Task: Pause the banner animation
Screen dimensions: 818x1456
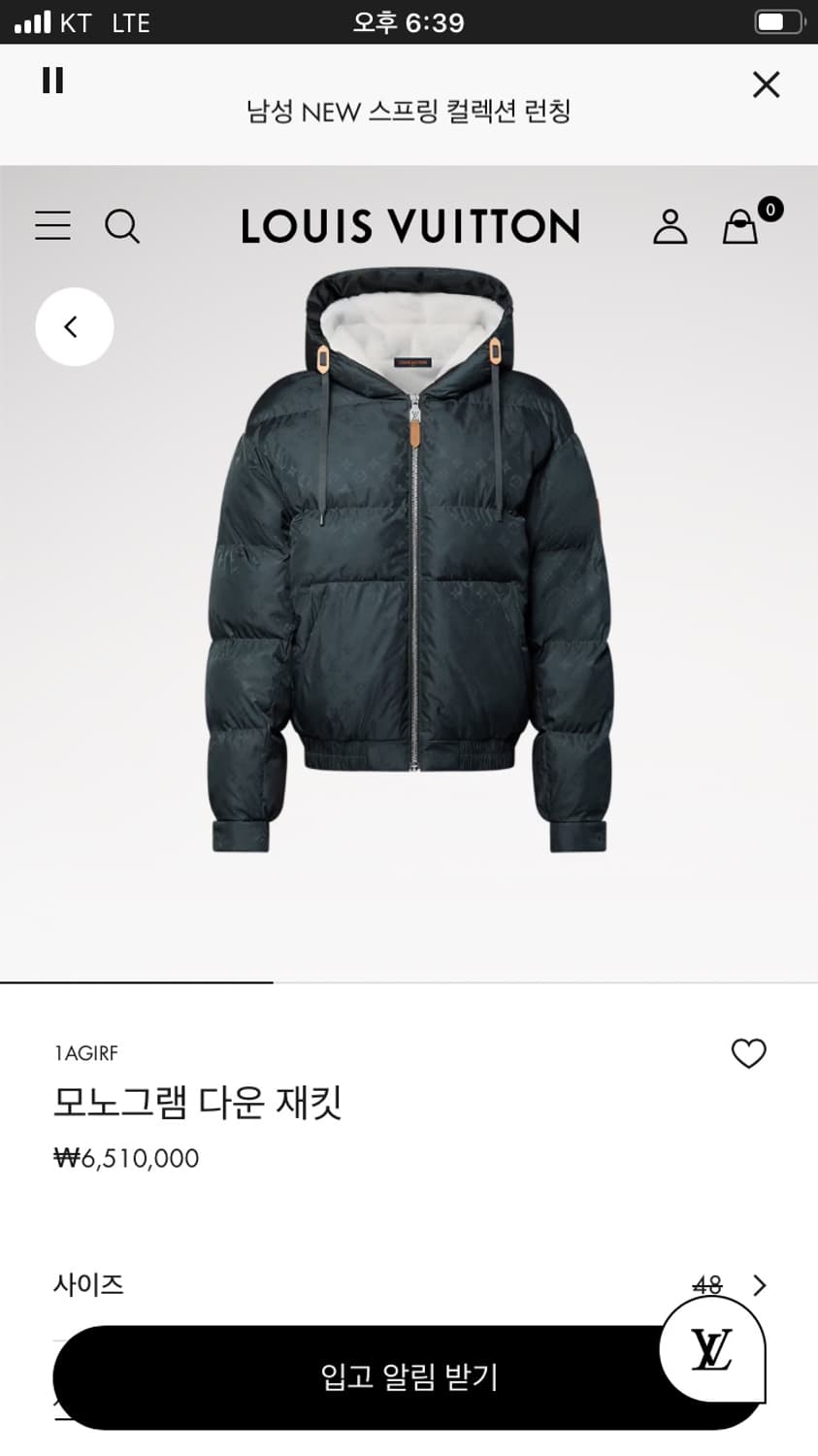Action: coord(53,82)
